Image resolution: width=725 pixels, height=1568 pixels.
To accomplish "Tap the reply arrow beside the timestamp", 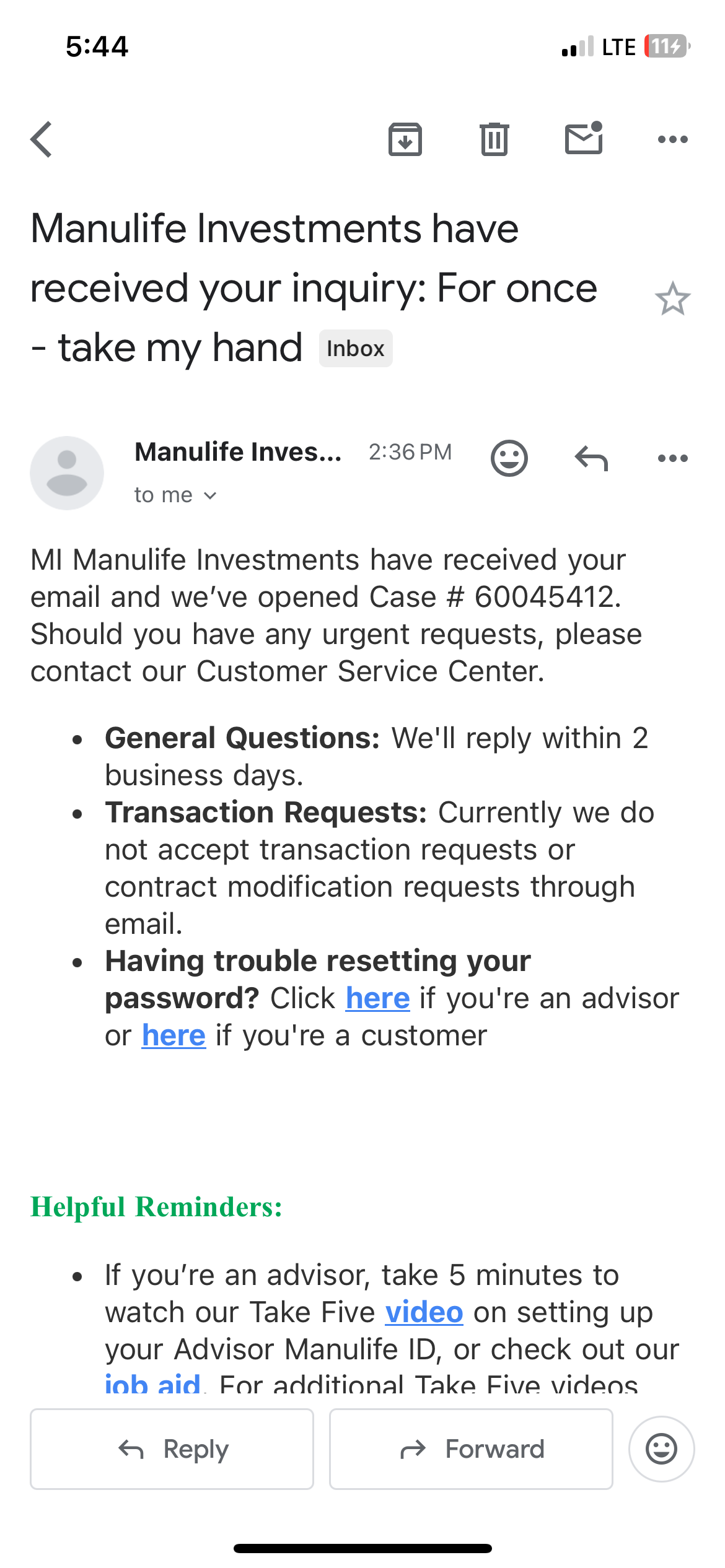I will pos(591,458).
